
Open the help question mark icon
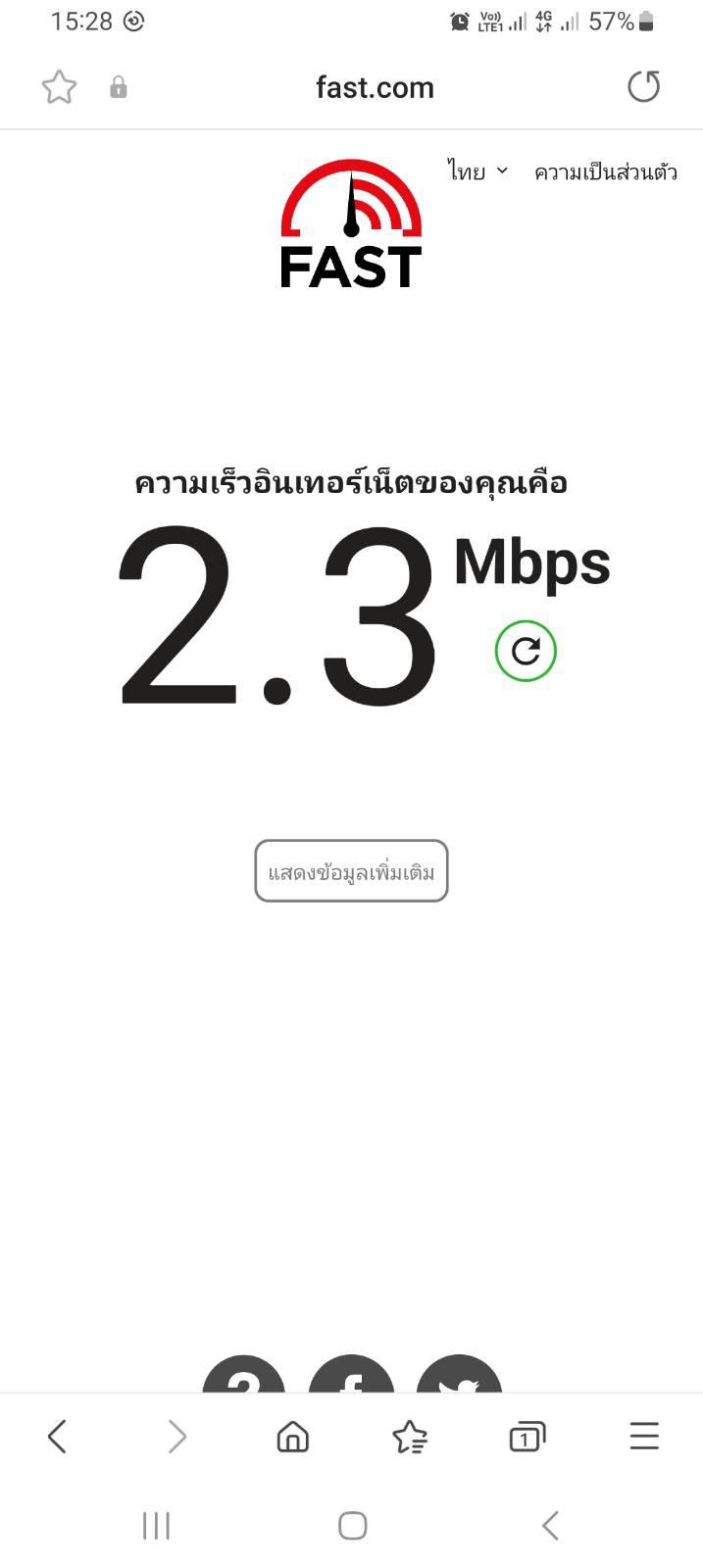click(x=244, y=1376)
